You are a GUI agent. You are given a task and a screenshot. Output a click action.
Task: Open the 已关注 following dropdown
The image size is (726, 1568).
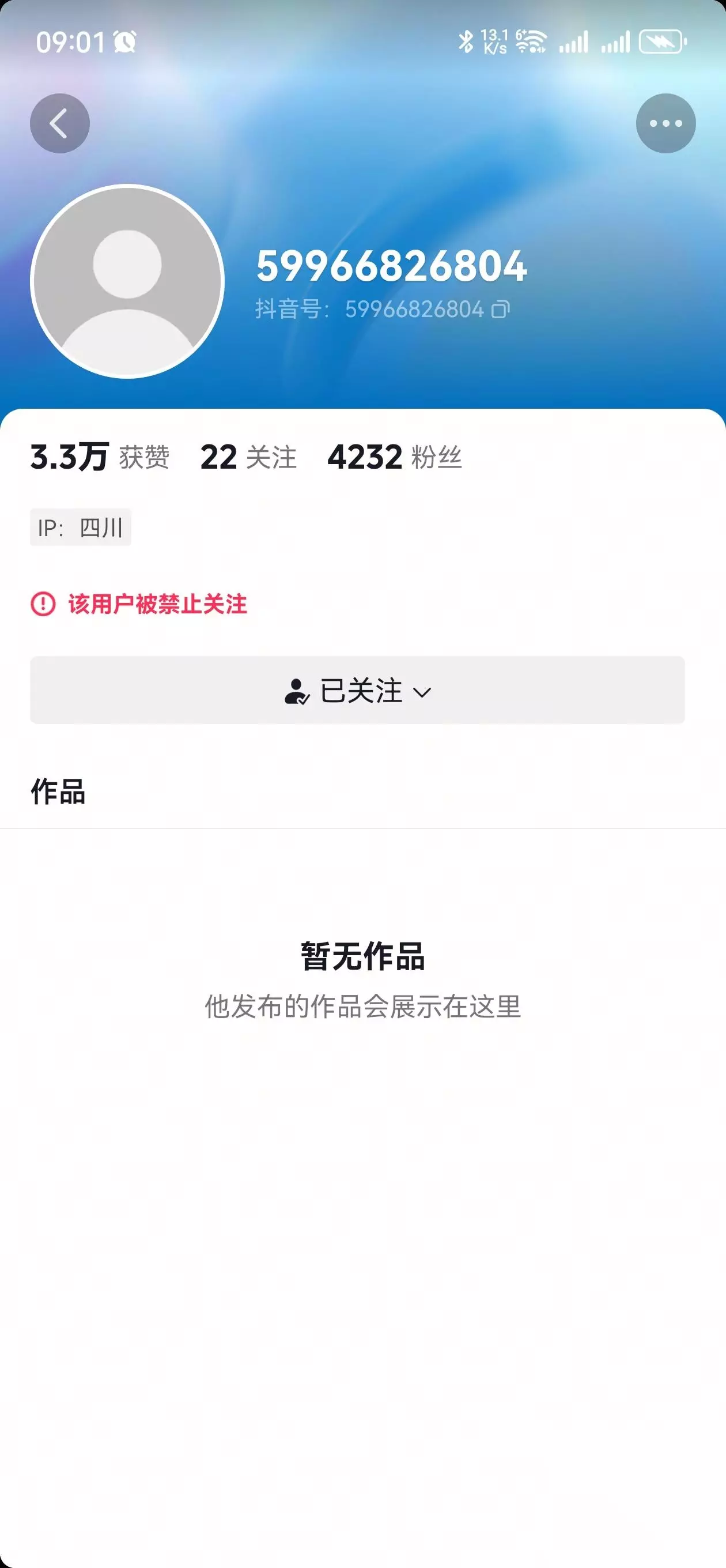358,690
